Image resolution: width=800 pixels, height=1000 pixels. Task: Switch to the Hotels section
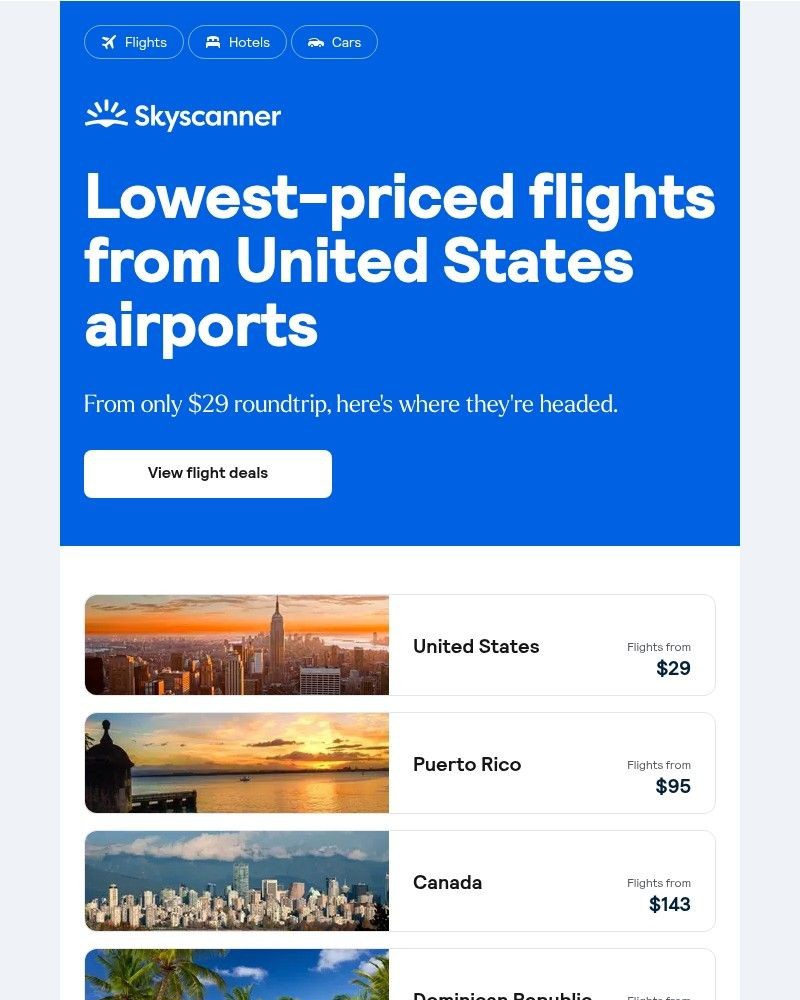click(x=237, y=42)
